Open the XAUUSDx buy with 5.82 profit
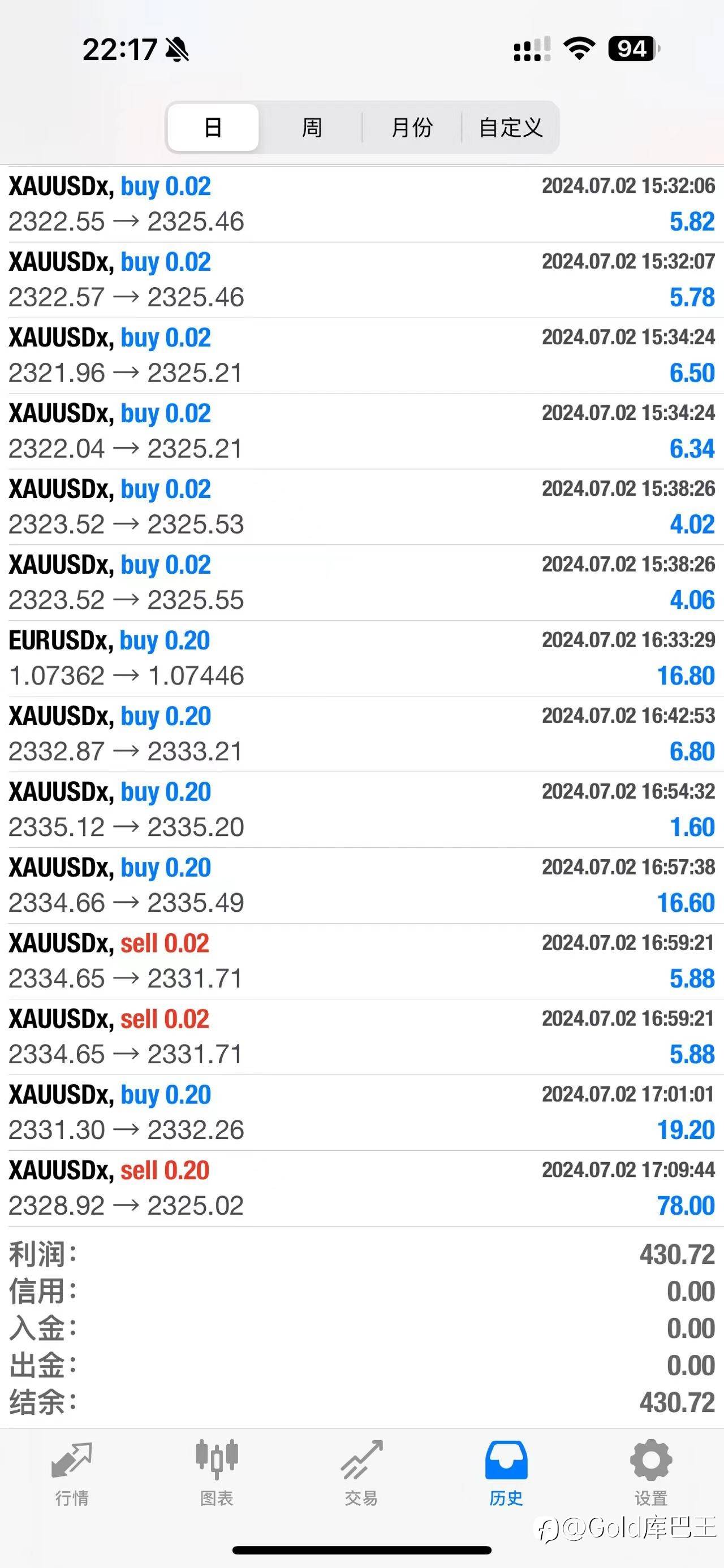The width and height of the screenshot is (724, 1568). point(361,204)
